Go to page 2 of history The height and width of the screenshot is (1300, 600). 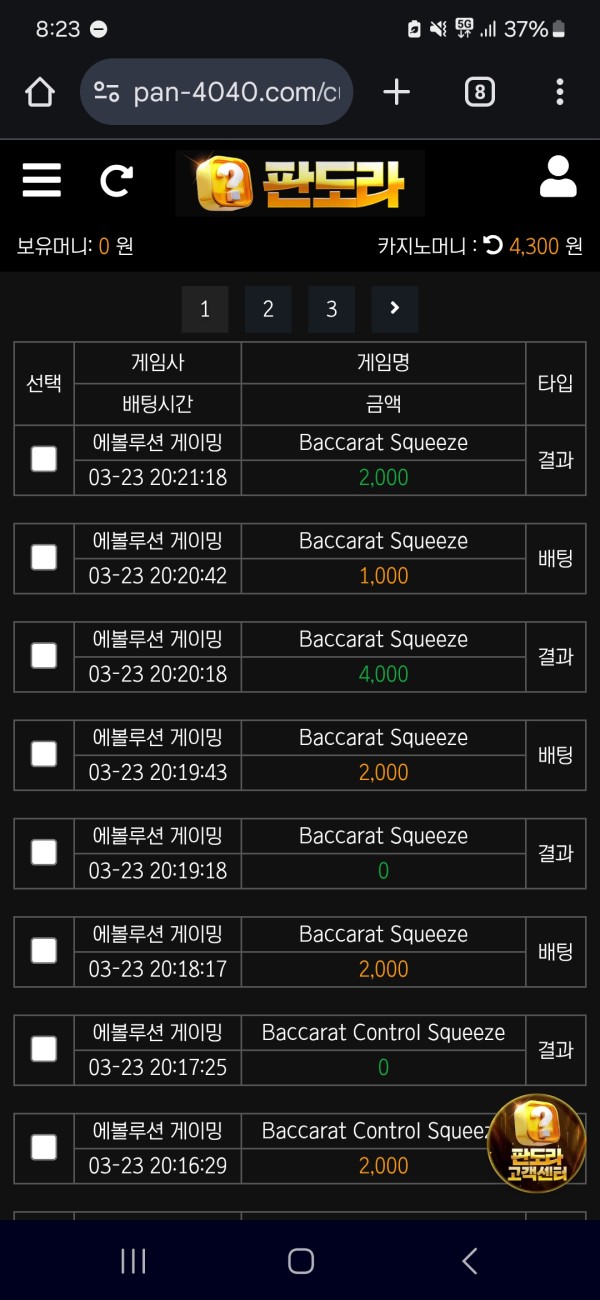click(x=268, y=309)
